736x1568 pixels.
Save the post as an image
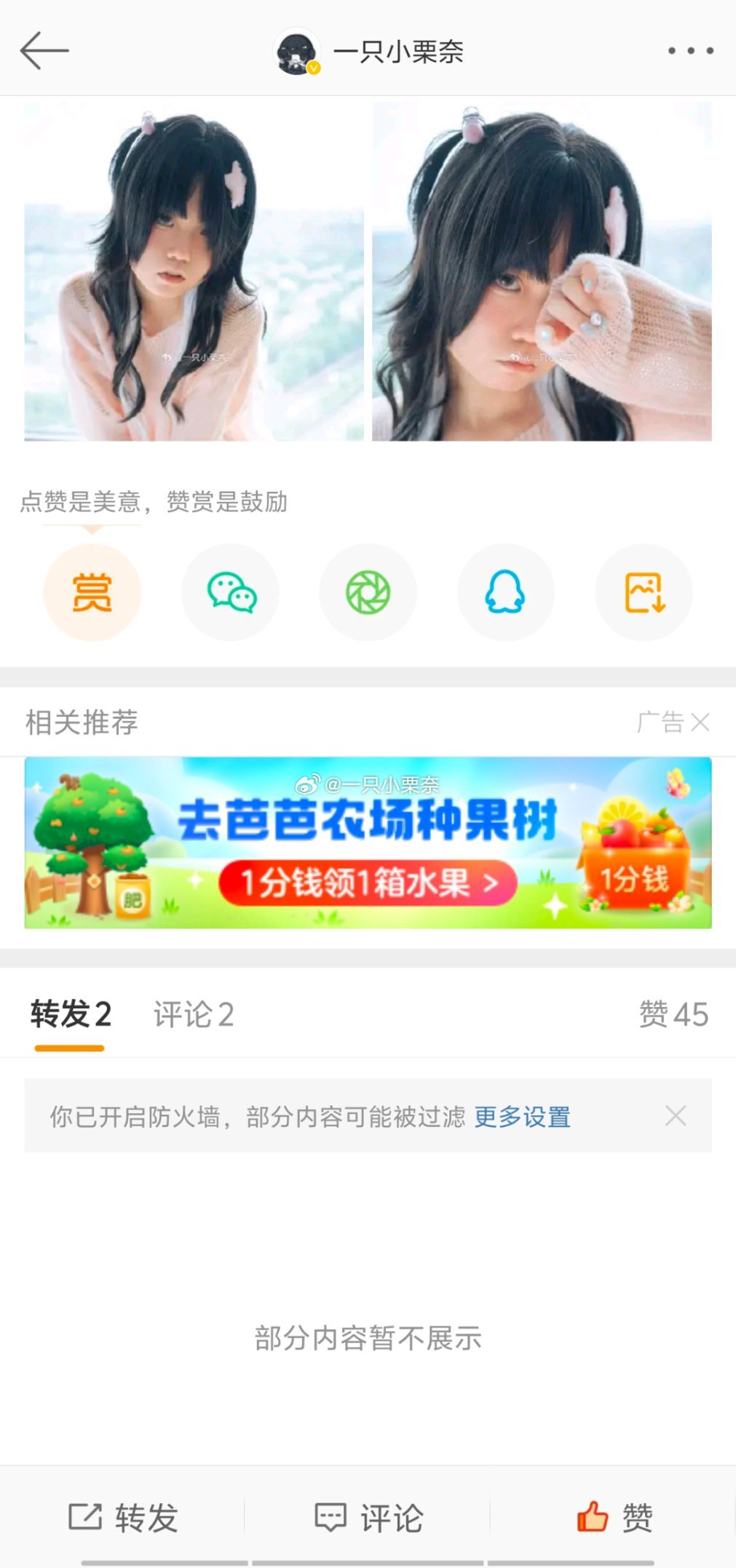coord(644,592)
